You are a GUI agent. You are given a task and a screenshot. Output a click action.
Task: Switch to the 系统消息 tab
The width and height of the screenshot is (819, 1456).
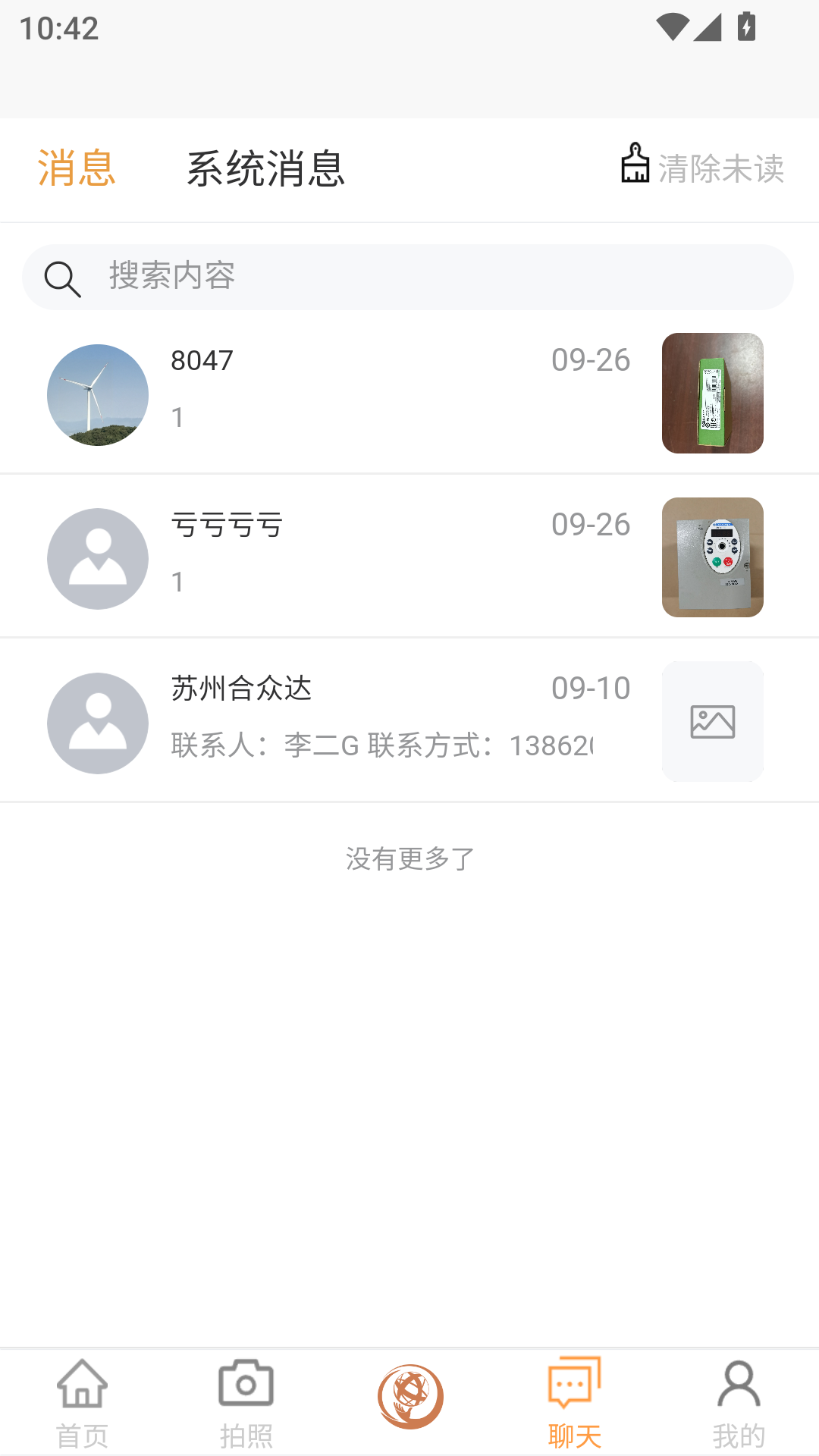pyautogui.click(x=267, y=168)
